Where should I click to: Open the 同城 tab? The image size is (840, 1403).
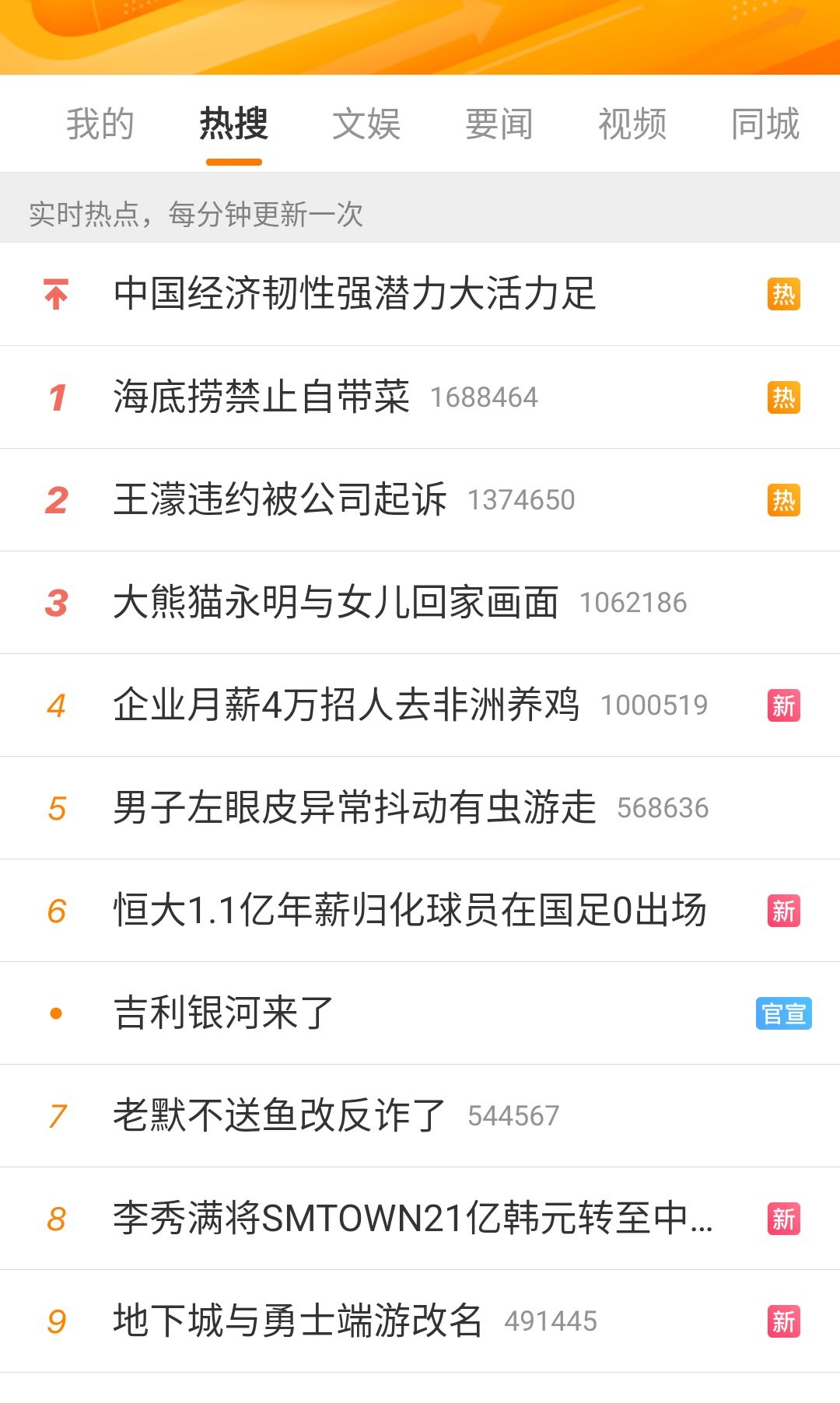click(x=765, y=124)
